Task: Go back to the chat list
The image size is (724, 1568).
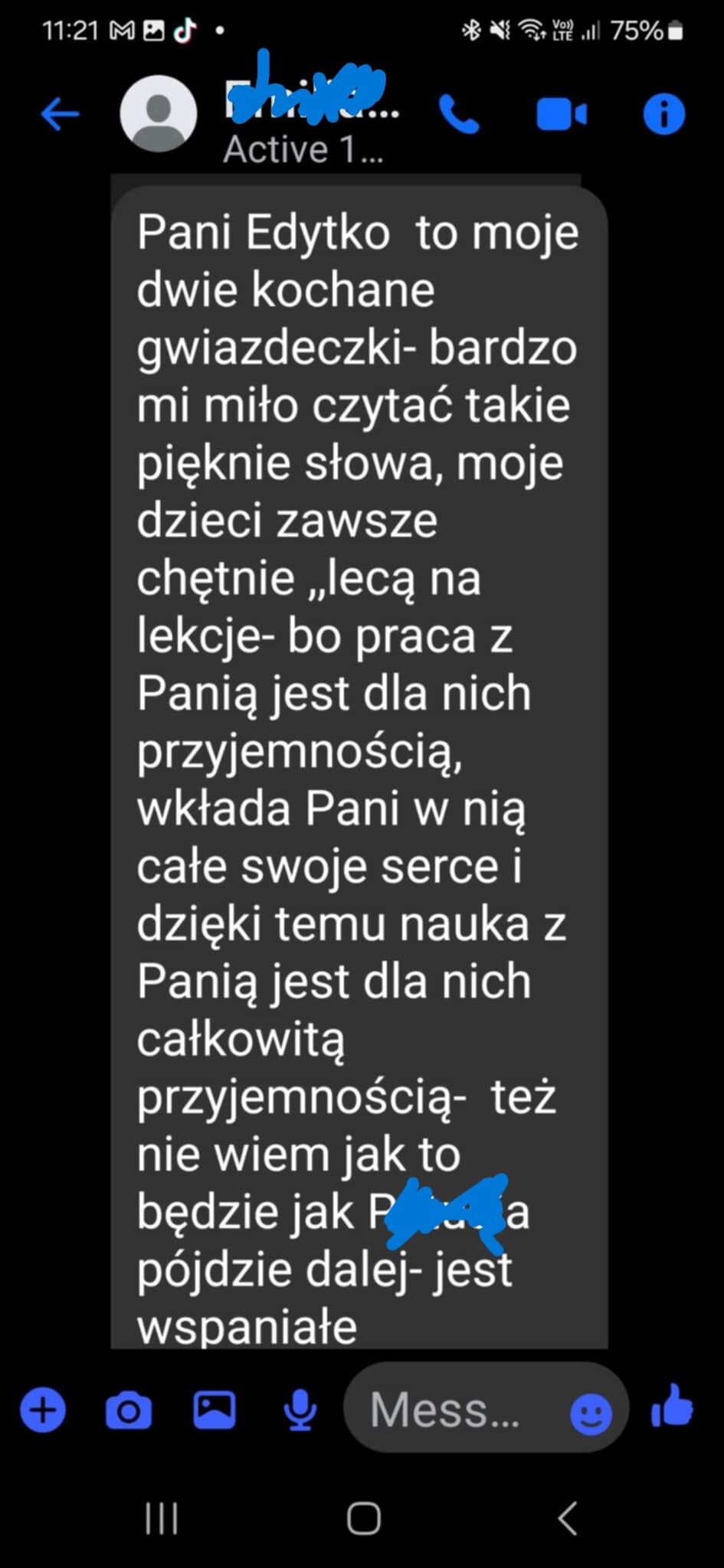Action: (60, 115)
